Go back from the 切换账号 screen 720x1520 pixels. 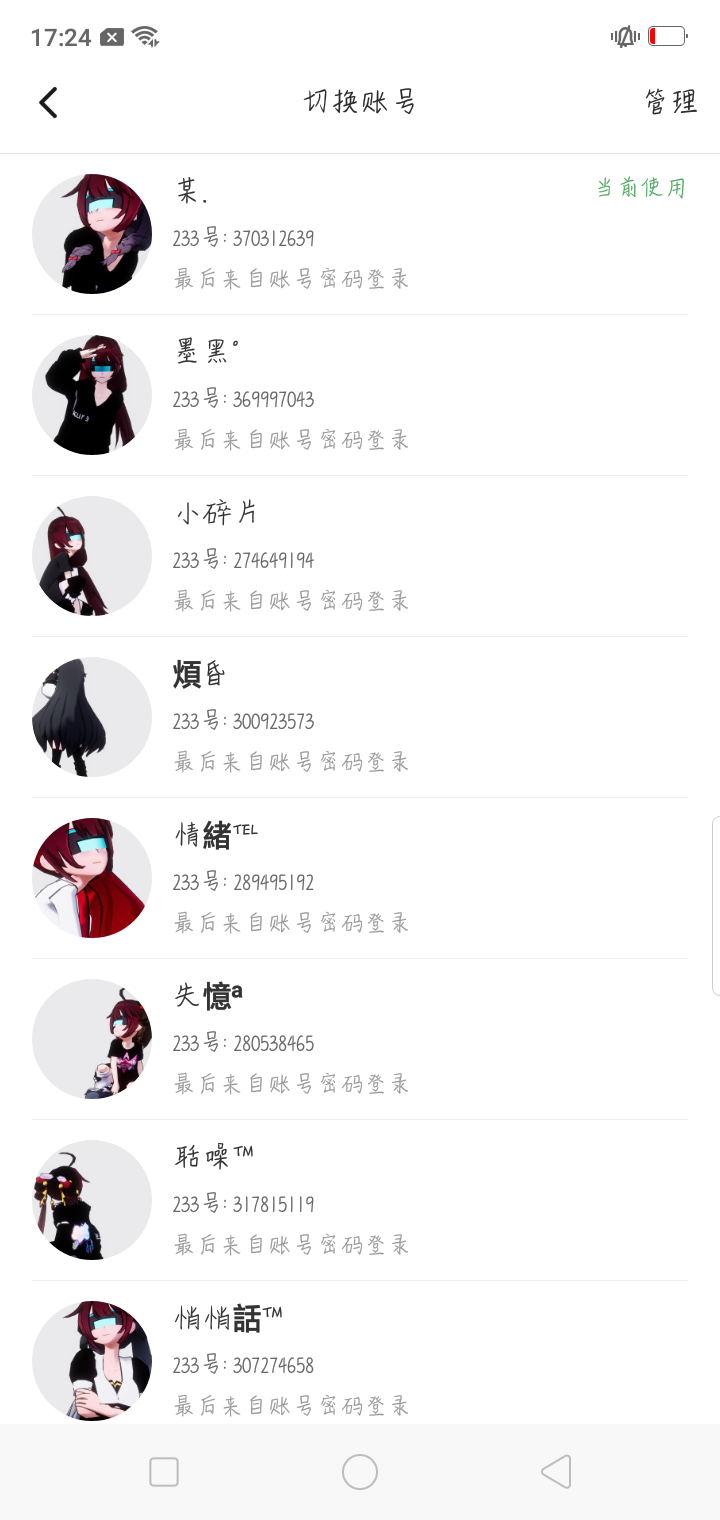pyautogui.click(x=48, y=102)
